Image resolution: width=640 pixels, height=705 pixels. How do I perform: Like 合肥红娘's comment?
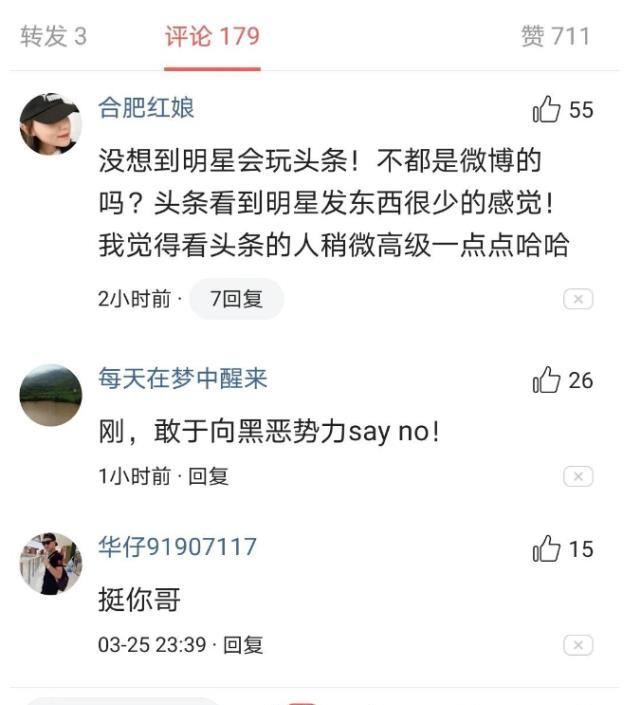[547, 110]
